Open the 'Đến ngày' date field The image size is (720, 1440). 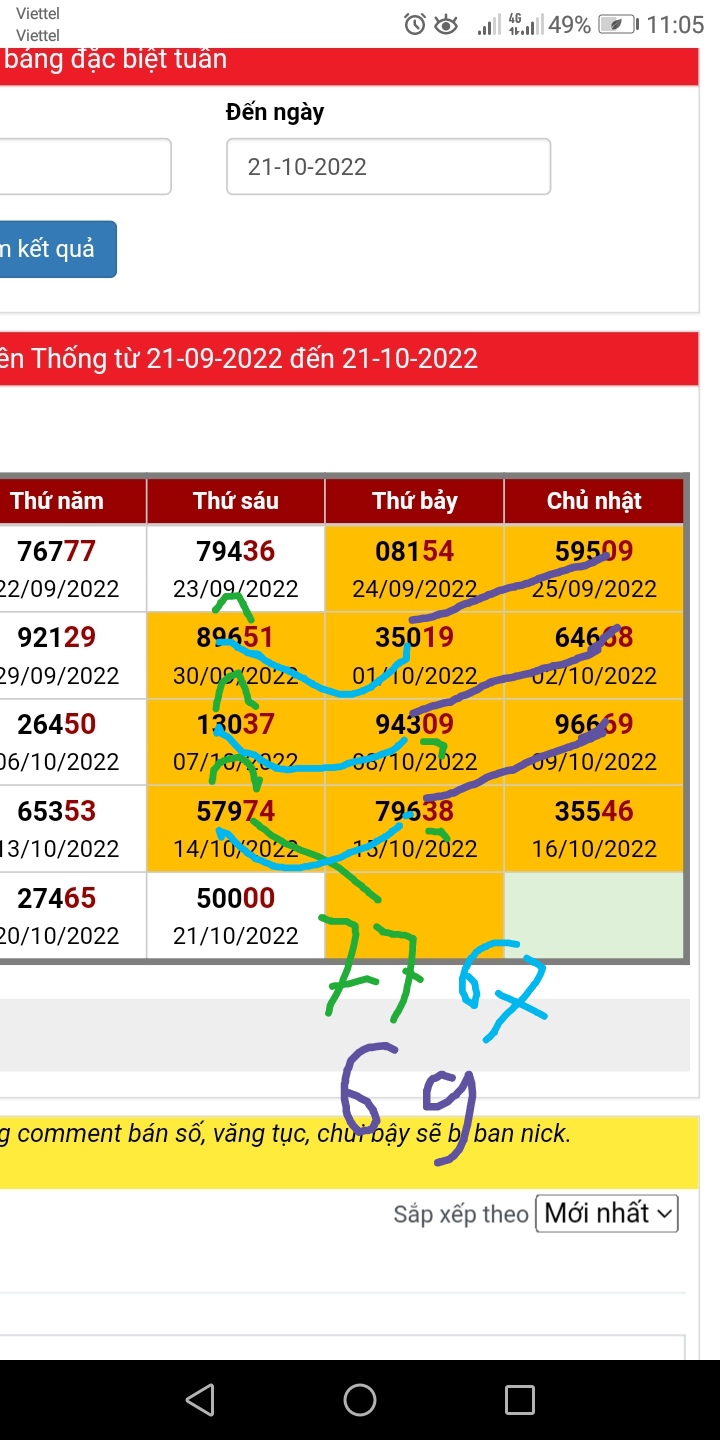coord(388,167)
